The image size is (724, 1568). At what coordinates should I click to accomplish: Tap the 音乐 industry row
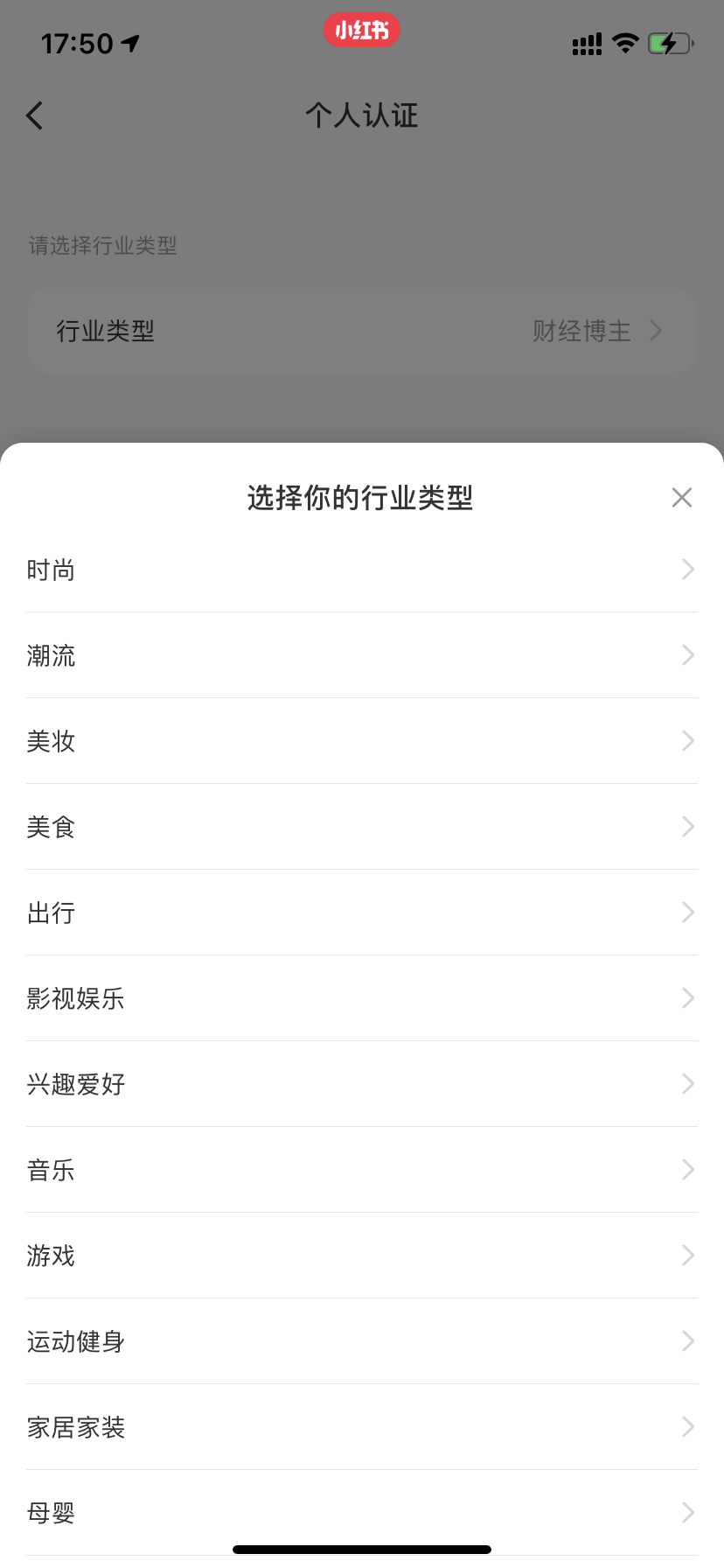coord(361,1171)
